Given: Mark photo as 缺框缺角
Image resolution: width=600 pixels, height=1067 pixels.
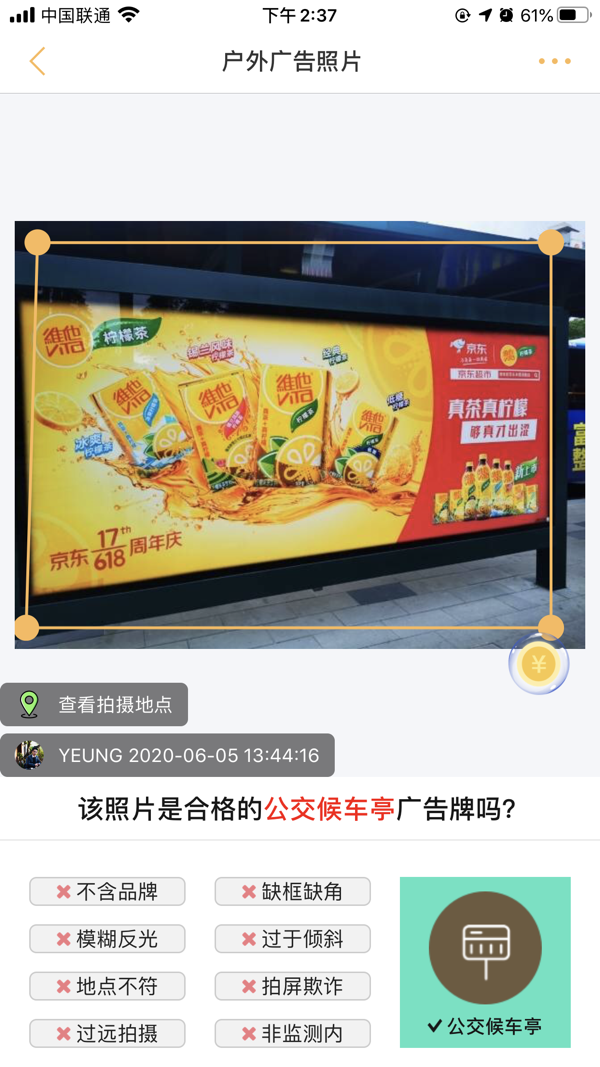Looking at the screenshot, I should click(x=293, y=891).
